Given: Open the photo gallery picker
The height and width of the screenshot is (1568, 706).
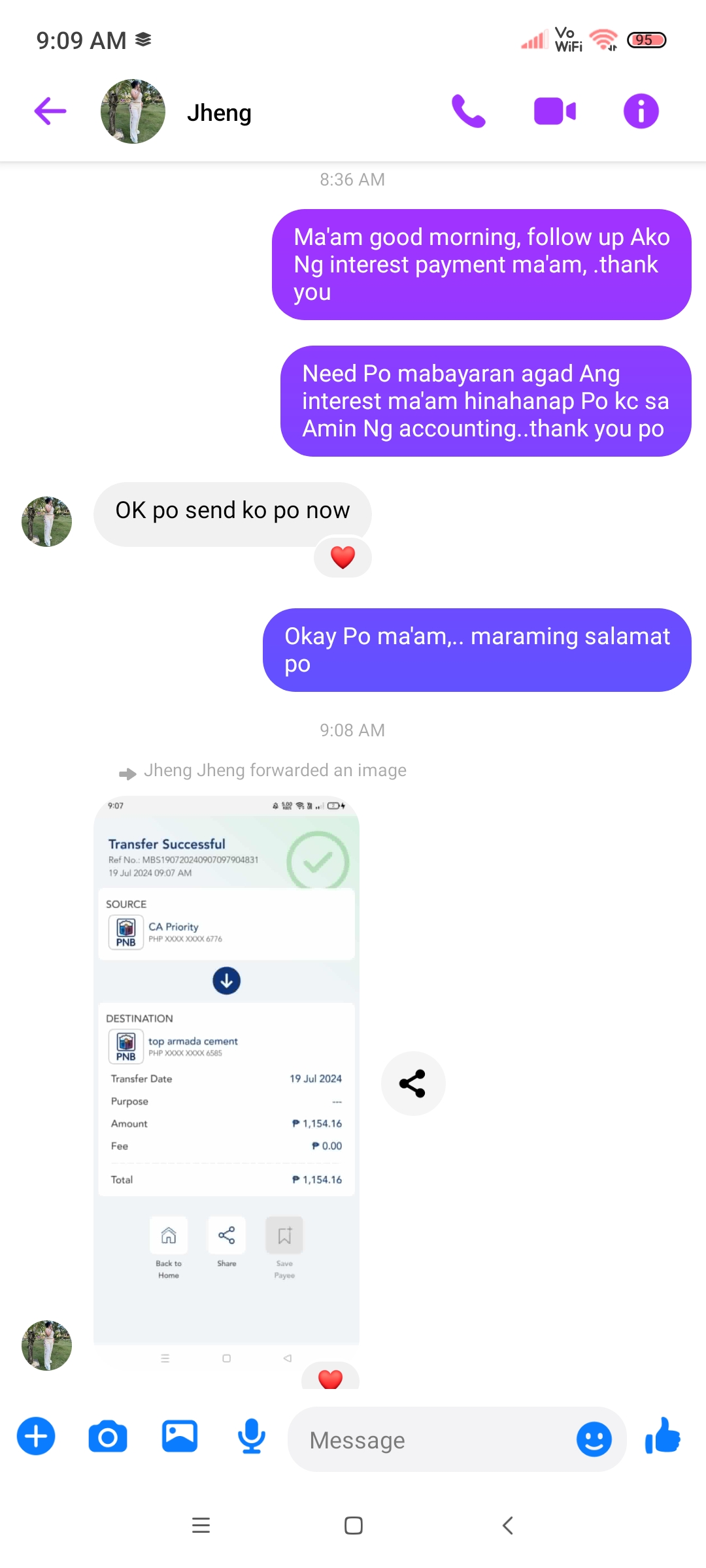Looking at the screenshot, I should tap(180, 1436).
